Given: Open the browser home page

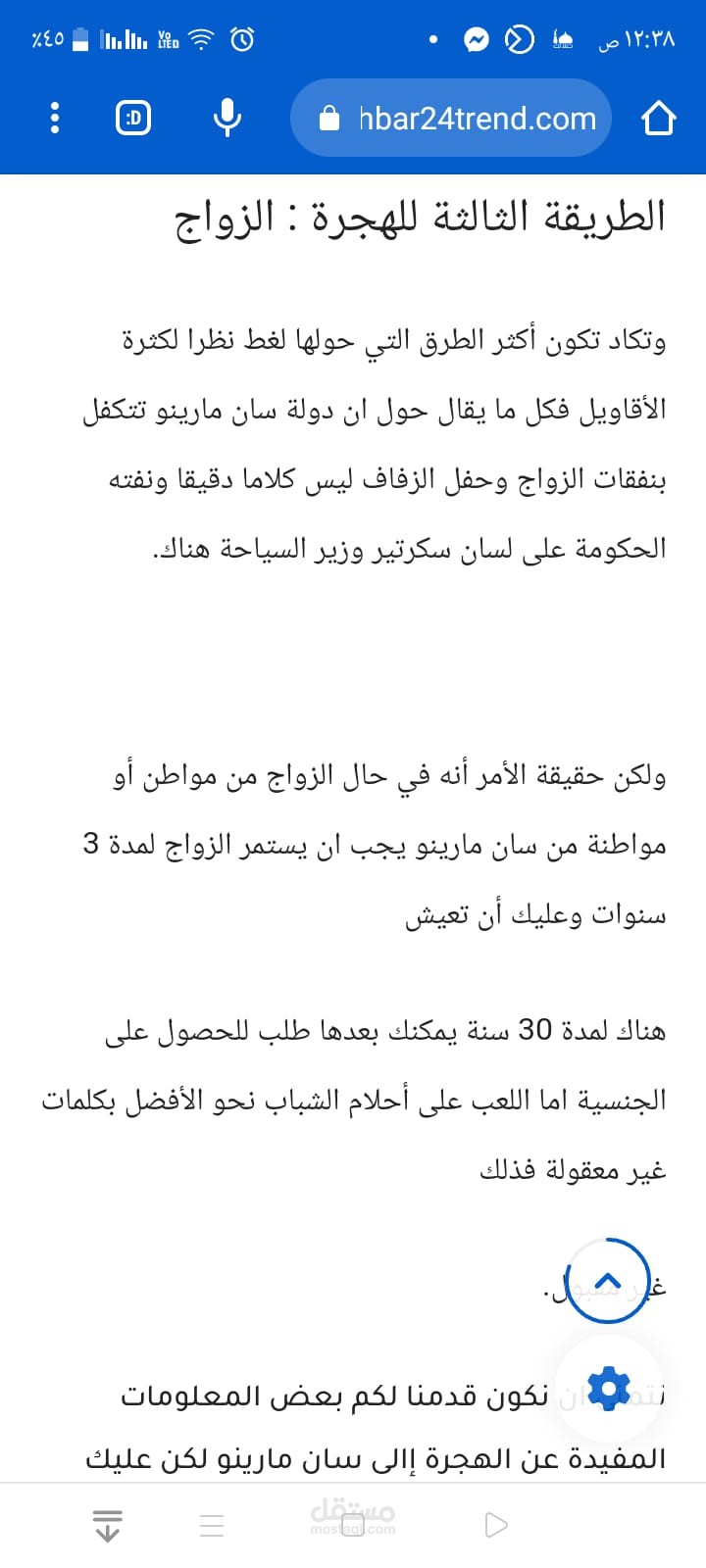Looking at the screenshot, I should [658, 119].
